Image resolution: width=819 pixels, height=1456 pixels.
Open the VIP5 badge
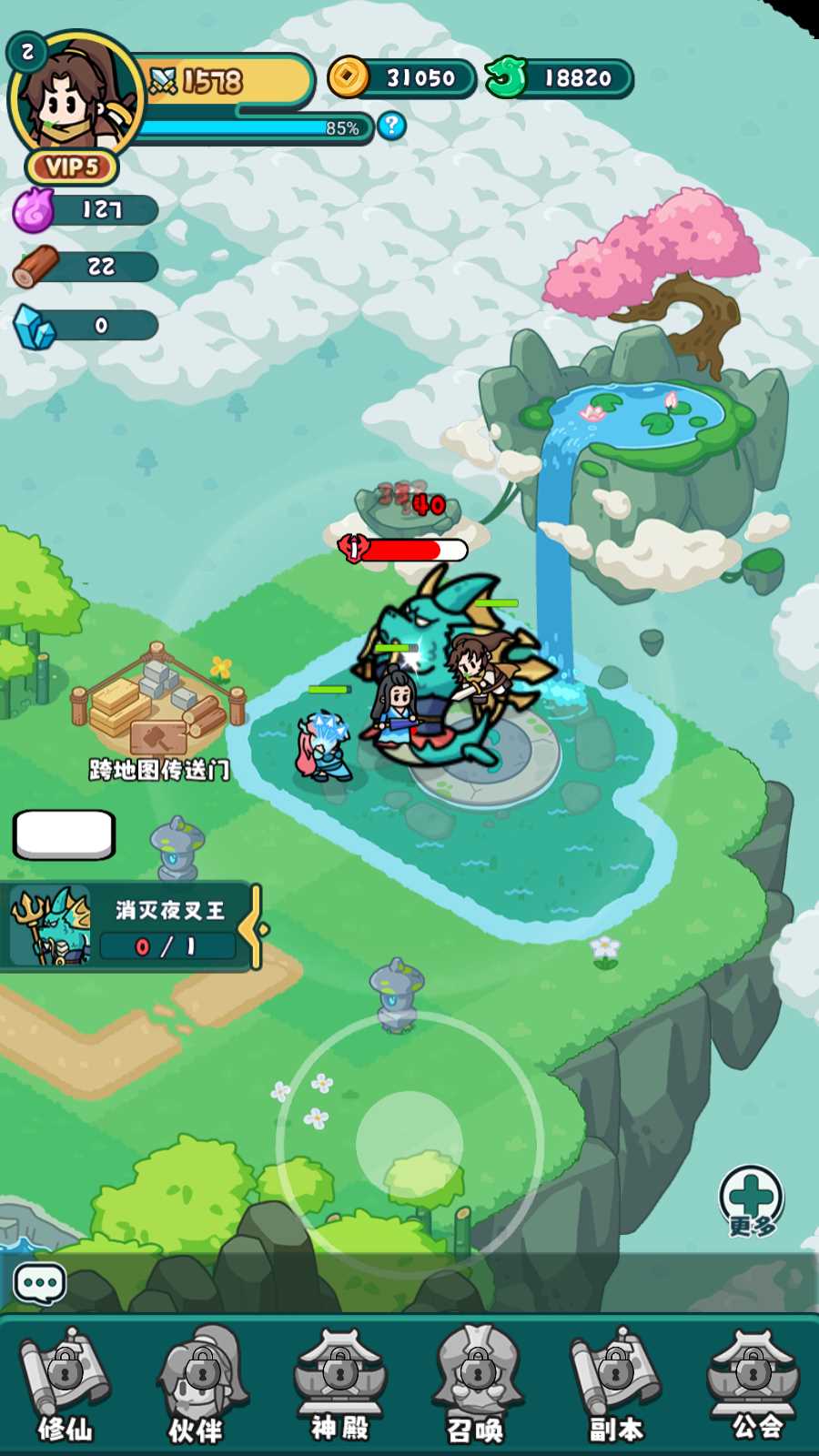72,167
